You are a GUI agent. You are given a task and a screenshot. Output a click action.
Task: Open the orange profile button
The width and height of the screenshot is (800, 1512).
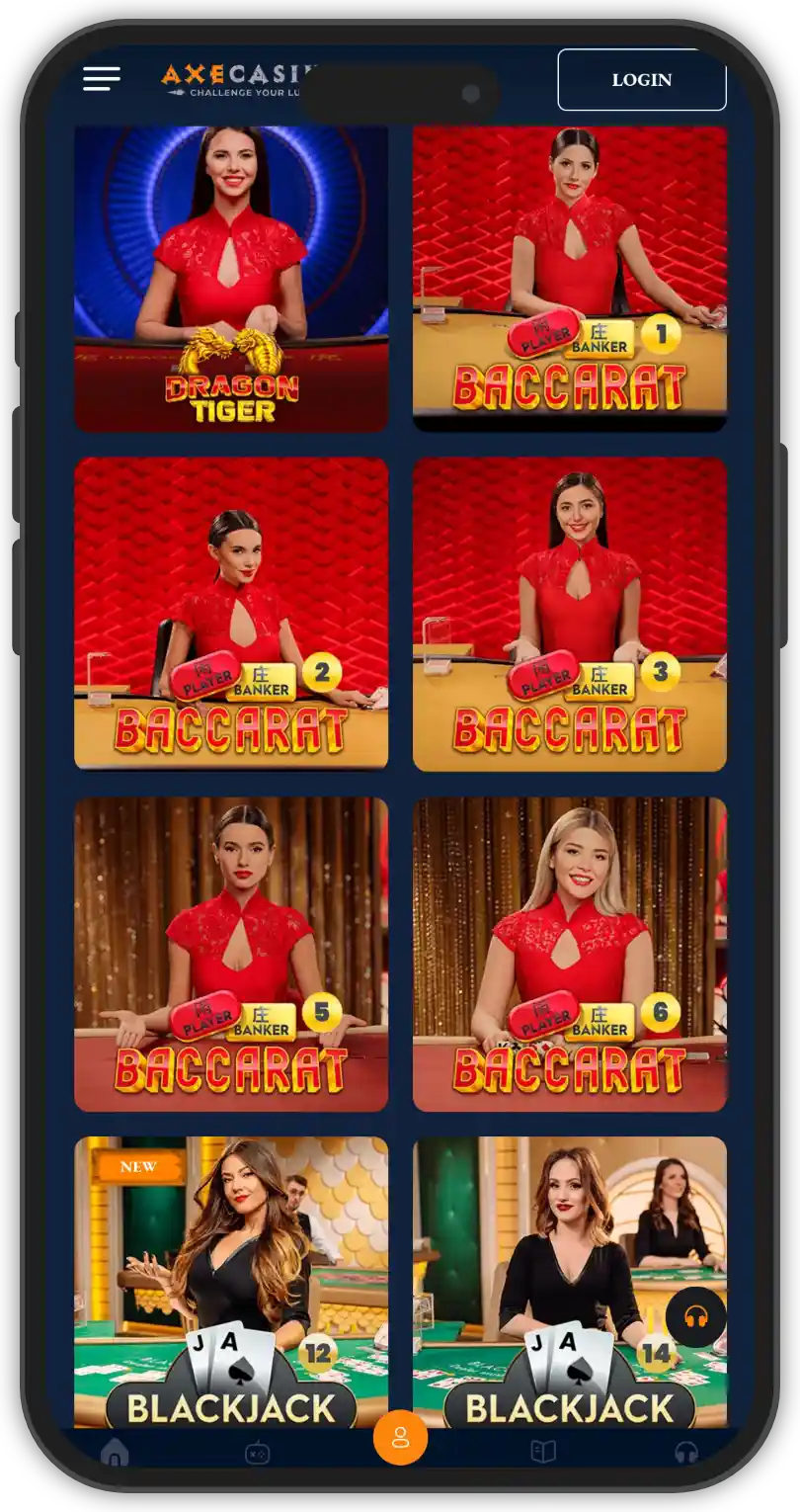pyautogui.click(x=400, y=1438)
